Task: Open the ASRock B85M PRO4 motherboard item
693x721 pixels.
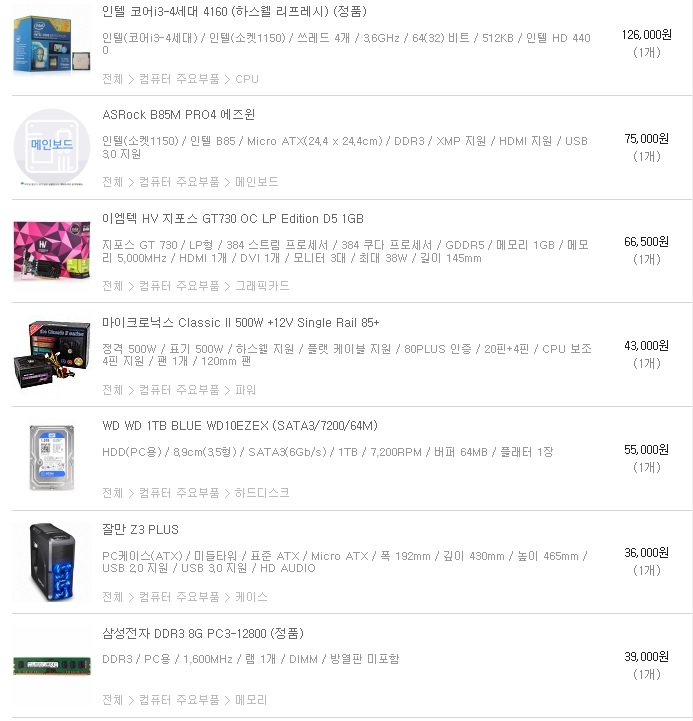Action: tap(178, 115)
